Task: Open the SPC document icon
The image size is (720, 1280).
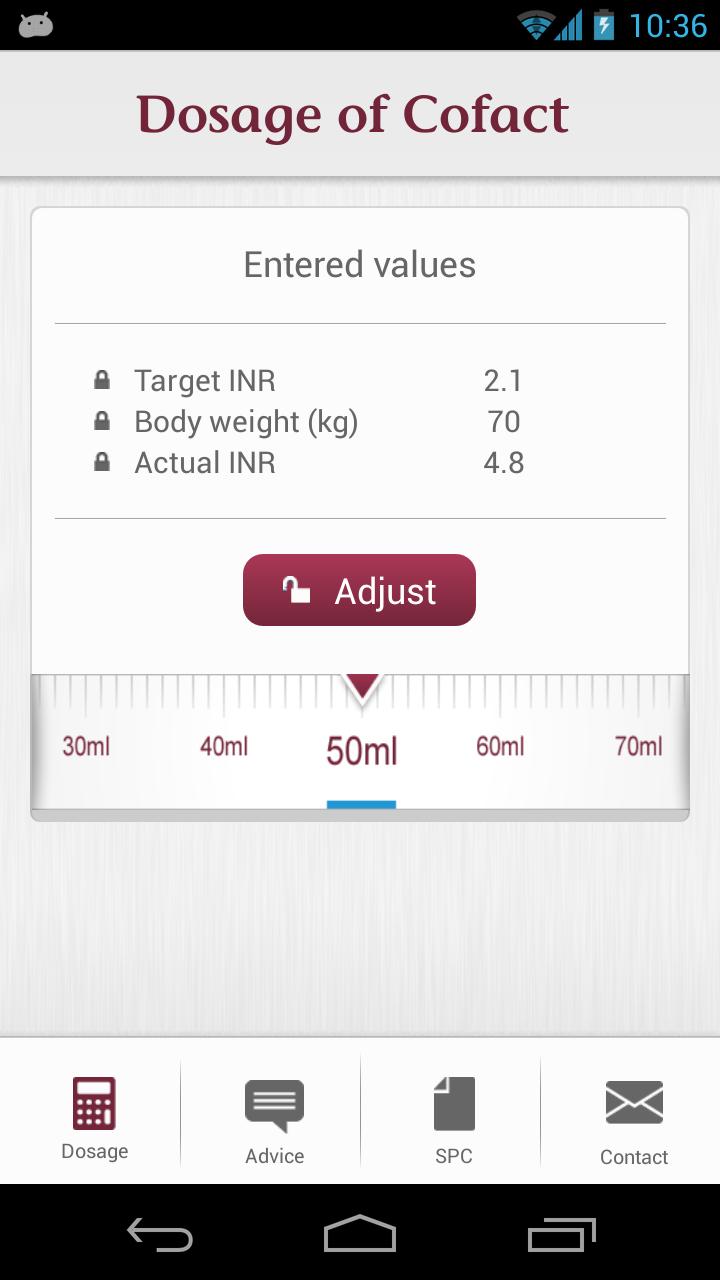Action: (454, 1103)
